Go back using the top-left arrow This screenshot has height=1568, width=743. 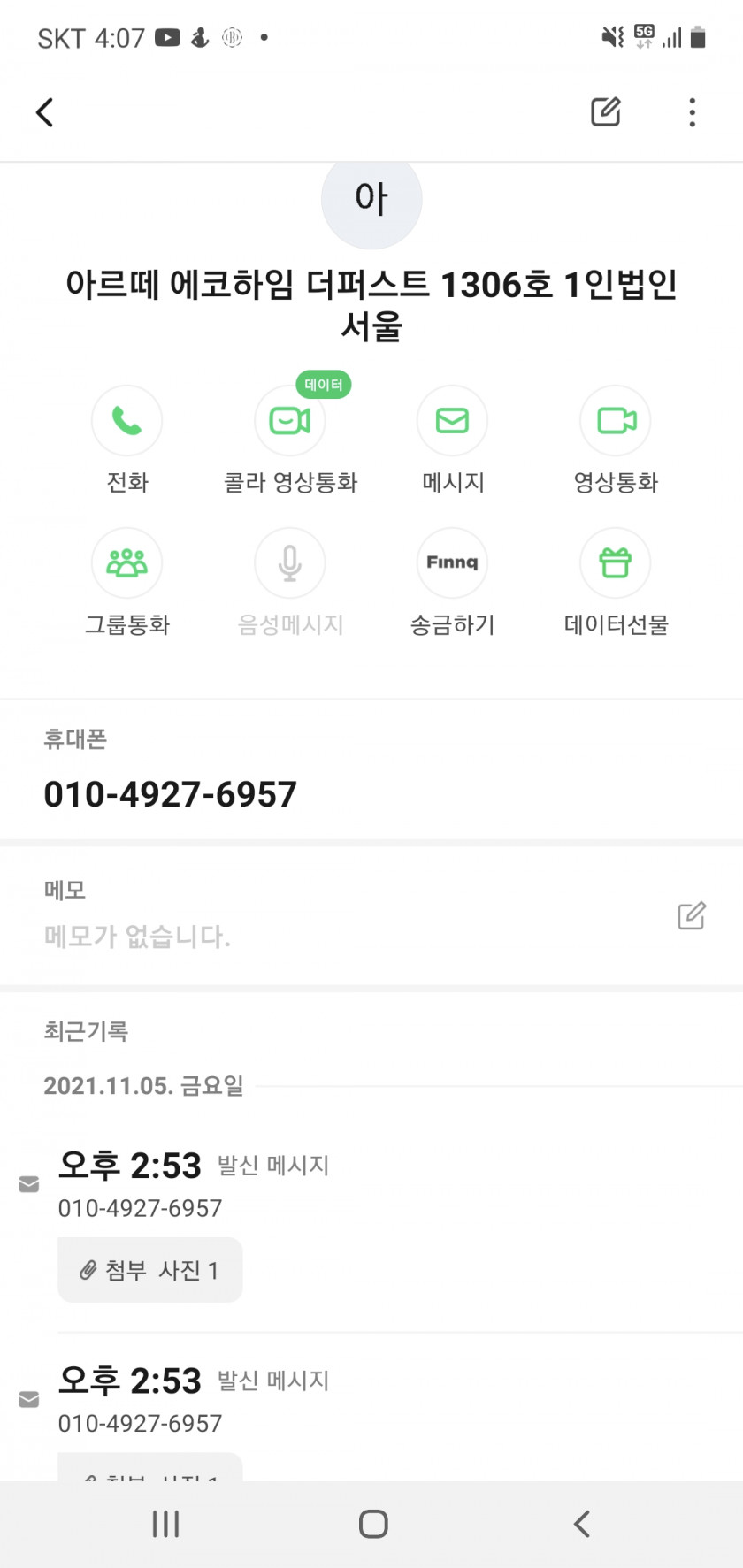coord(44,112)
